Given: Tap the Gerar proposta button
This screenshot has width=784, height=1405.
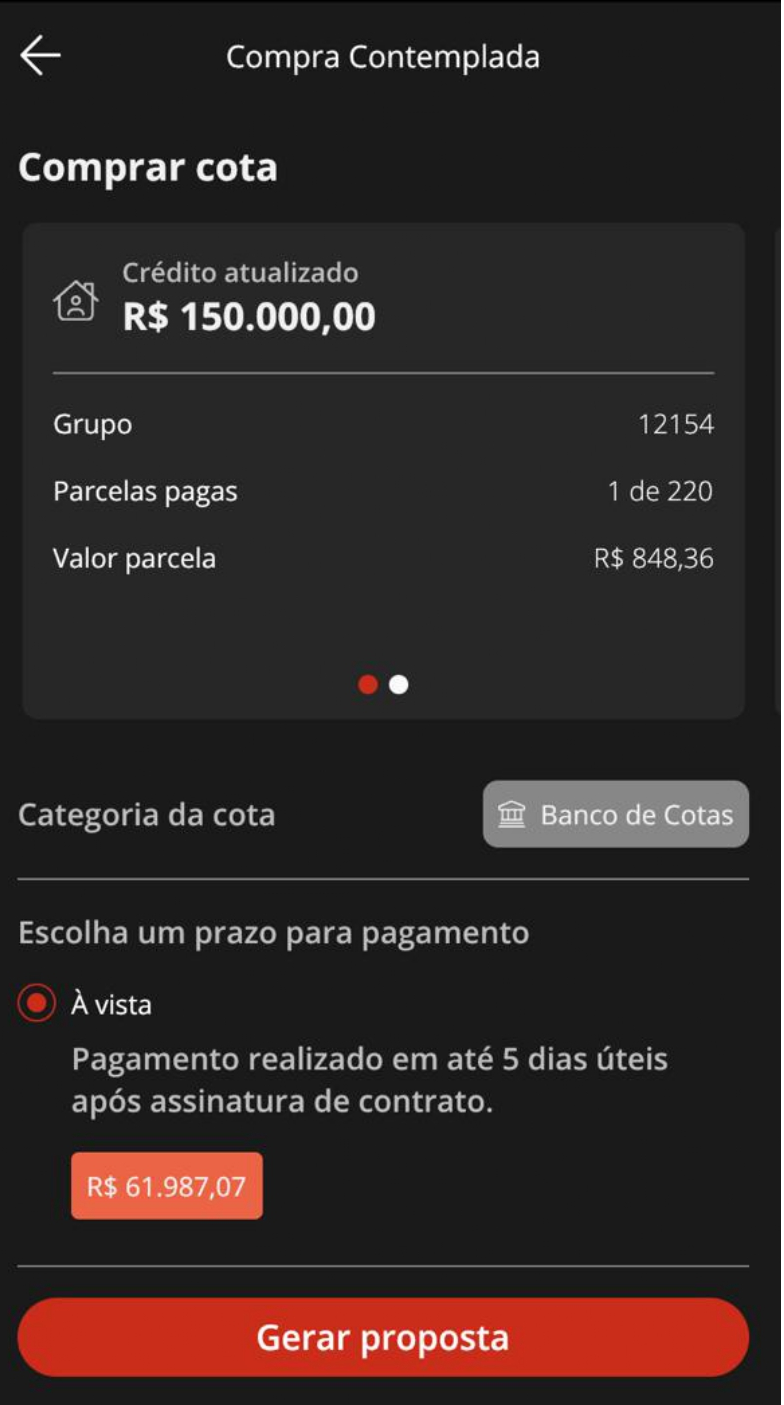Looking at the screenshot, I should click(x=383, y=1337).
